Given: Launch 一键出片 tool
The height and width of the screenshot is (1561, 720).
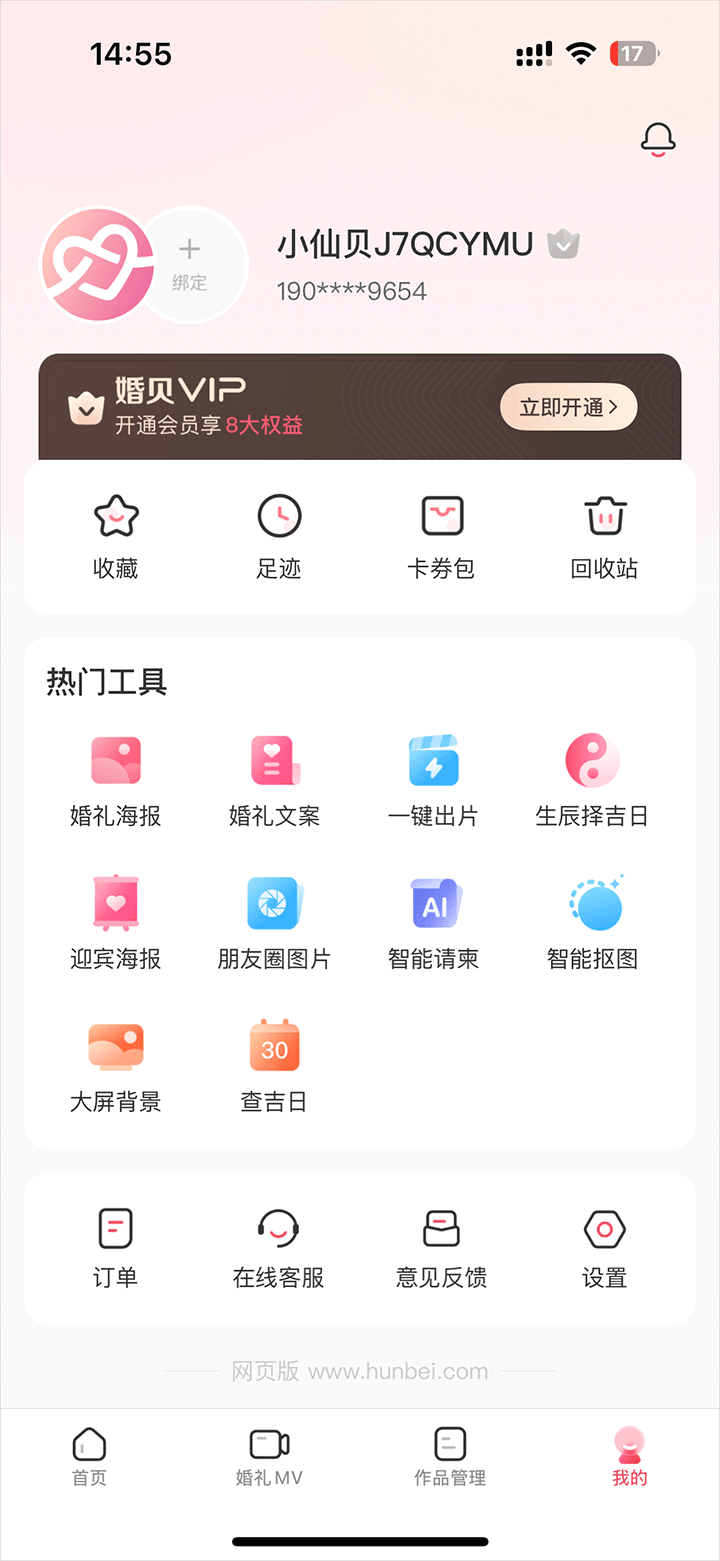Looking at the screenshot, I should point(433,782).
